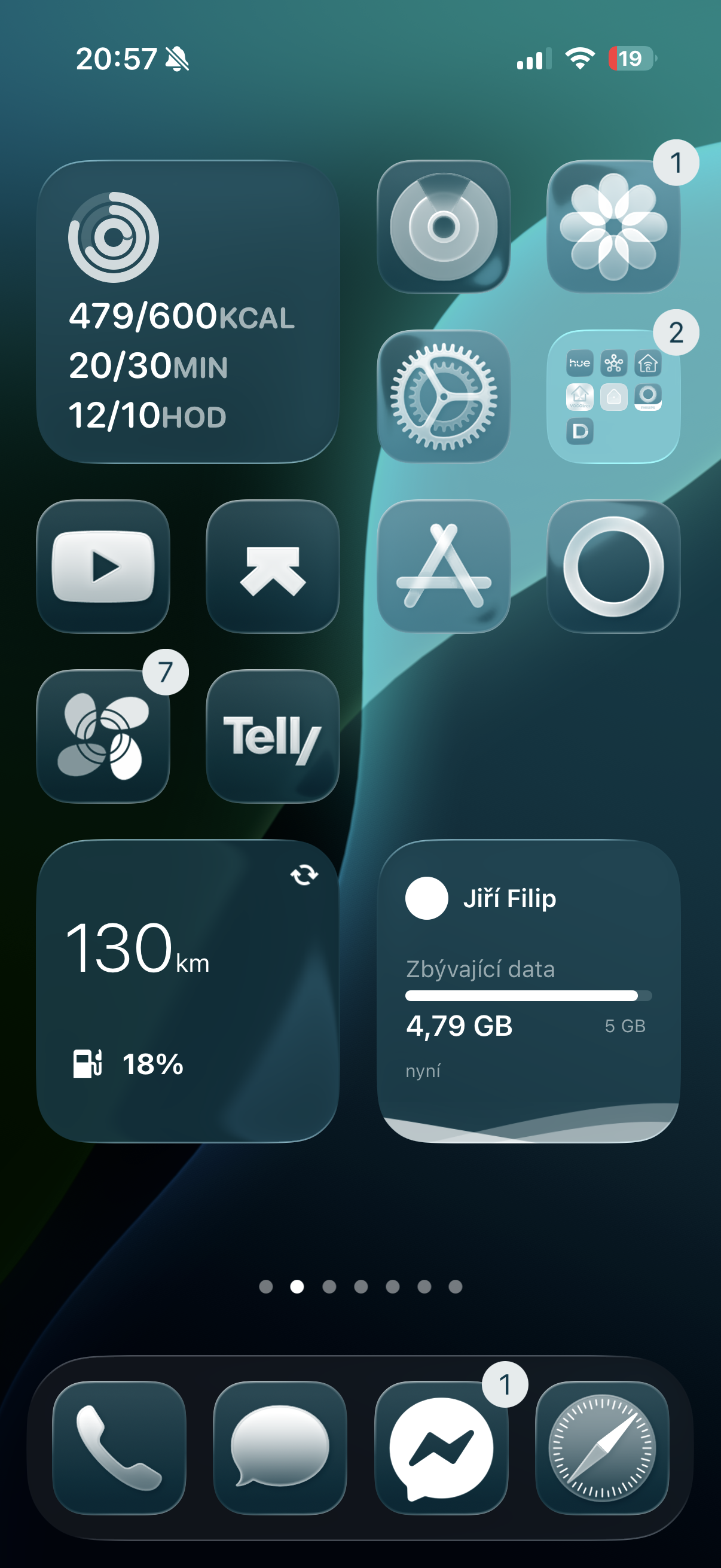Open the app with the upward arrow icon
This screenshot has width=721, height=1568.
pos(273,566)
